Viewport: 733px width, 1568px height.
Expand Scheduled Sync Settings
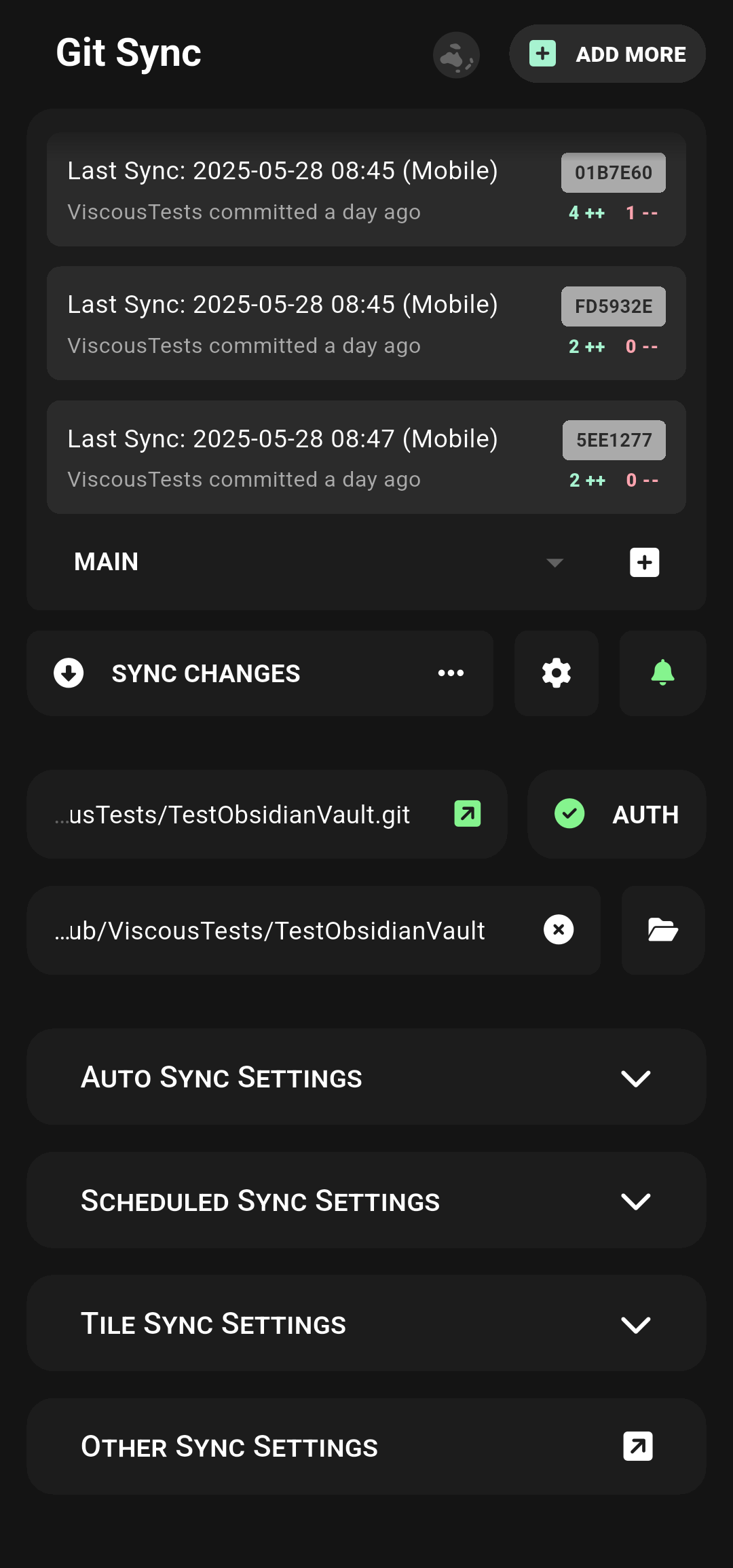tap(366, 1201)
